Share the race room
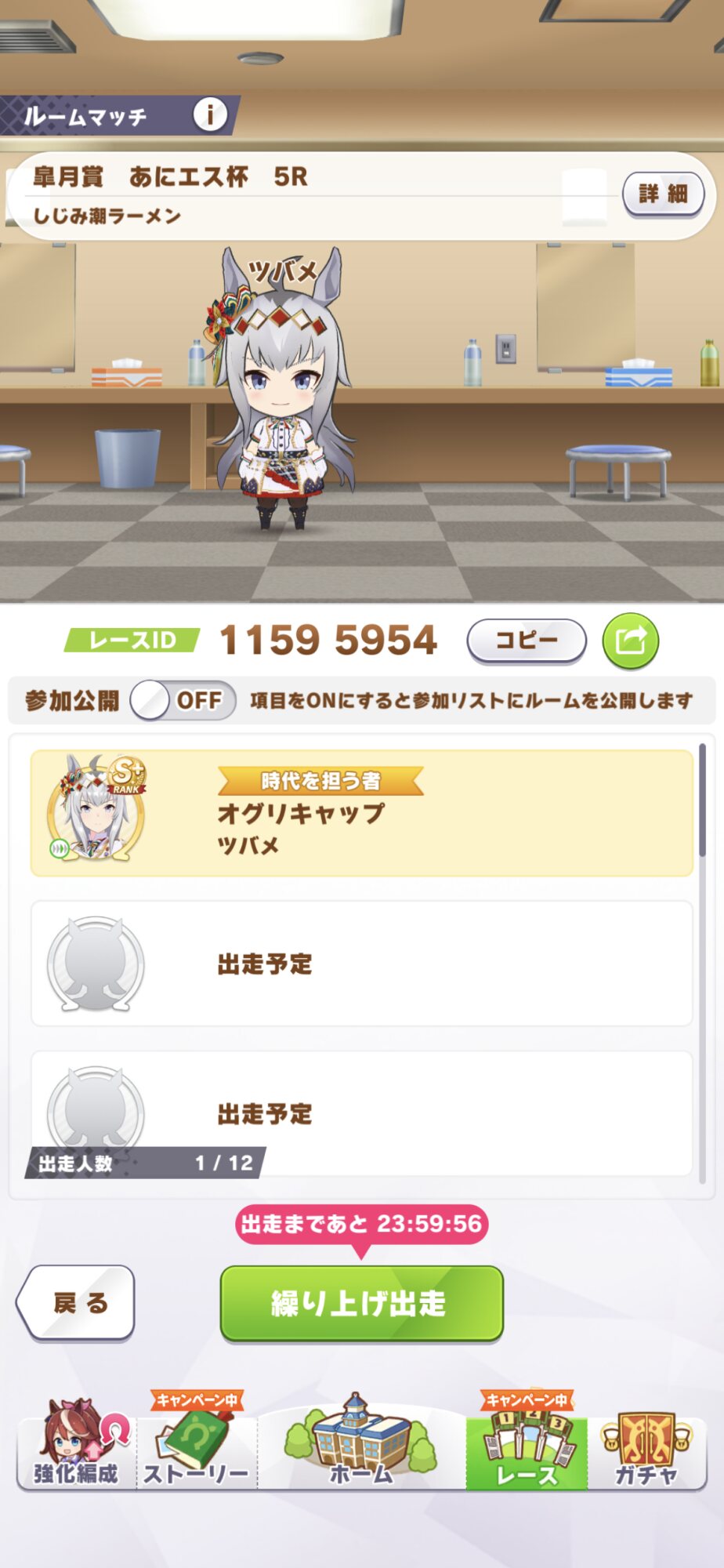Screen dimensions: 724x1568 (630, 641)
